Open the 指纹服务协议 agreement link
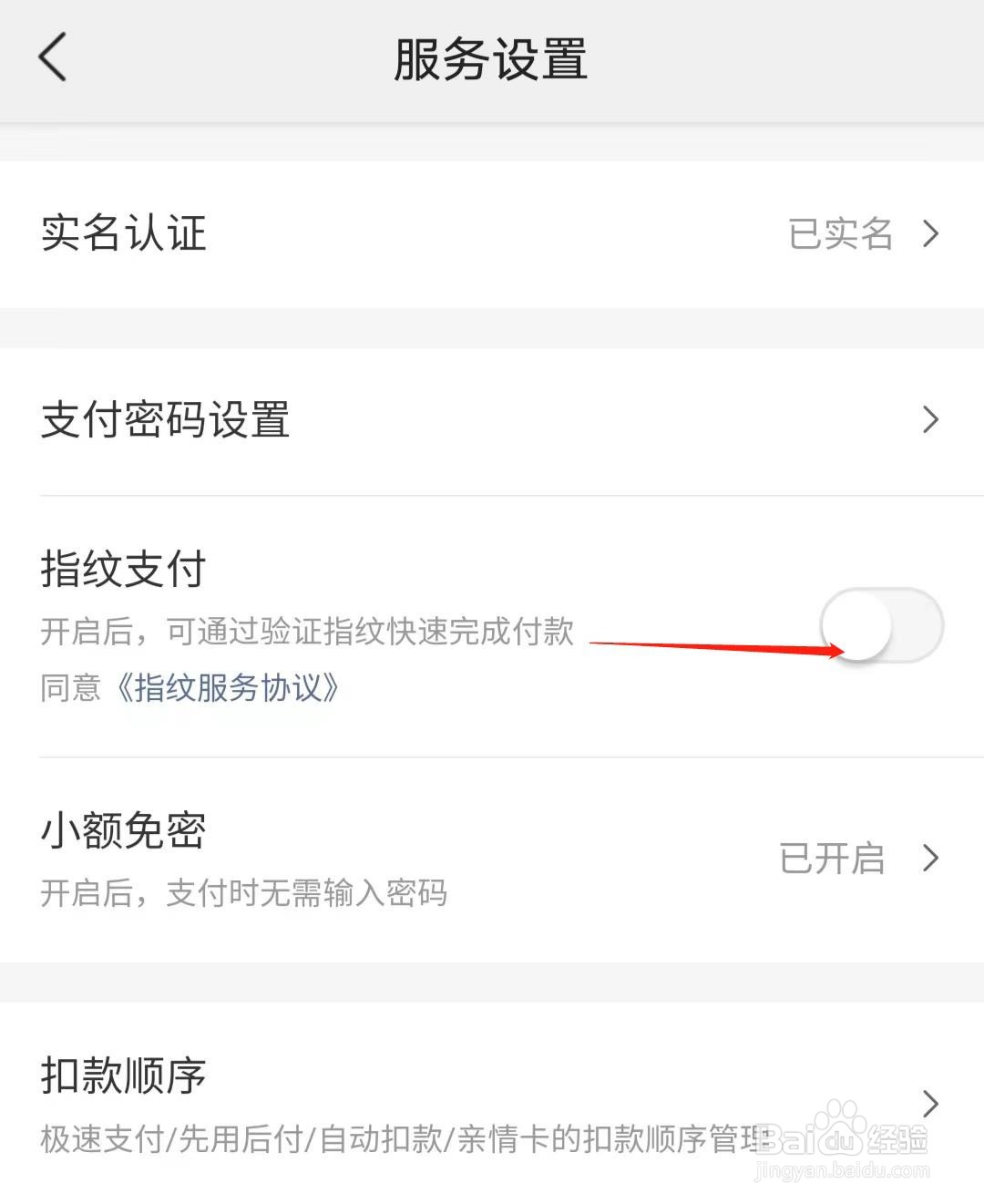Screen dimensions: 984x1204 pyautogui.click(x=231, y=690)
